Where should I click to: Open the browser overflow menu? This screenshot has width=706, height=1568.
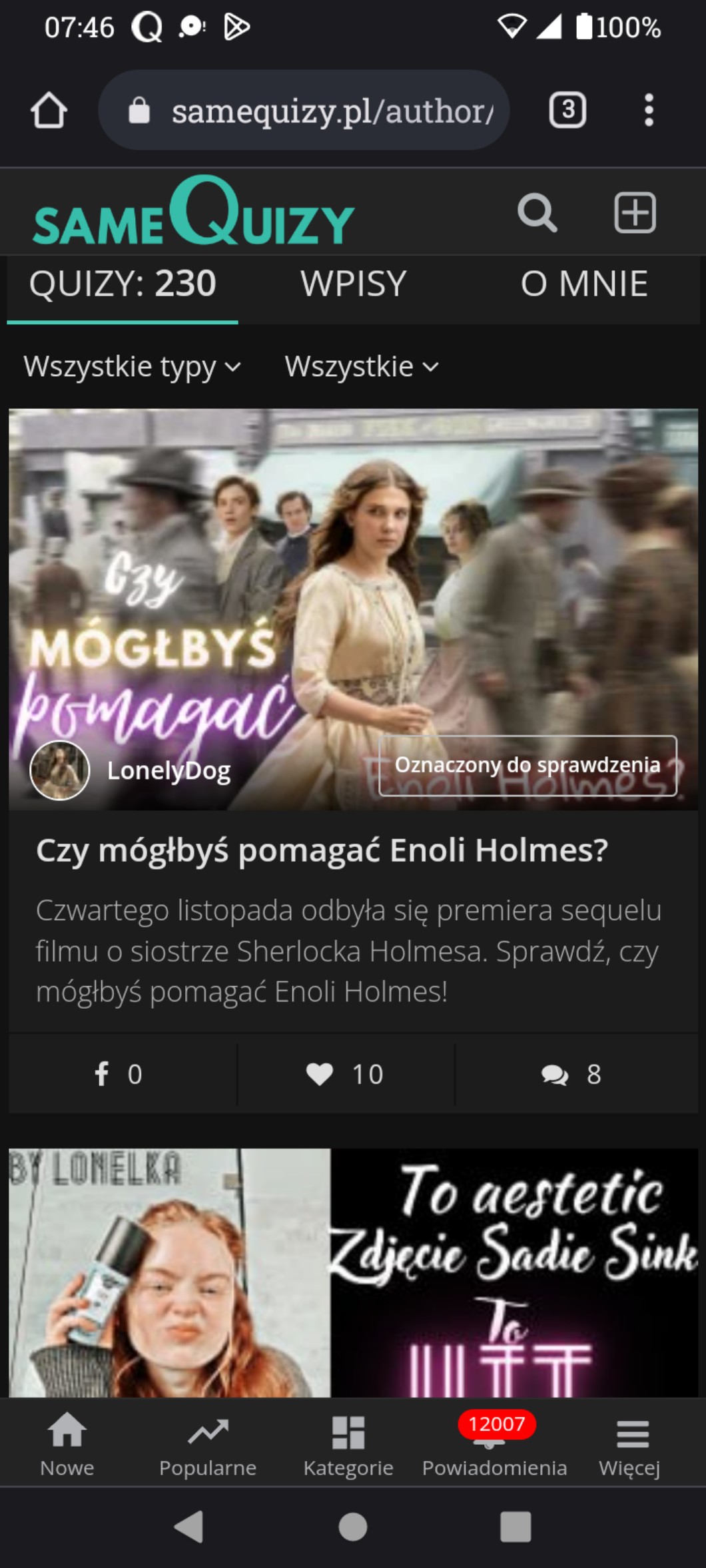click(x=649, y=110)
